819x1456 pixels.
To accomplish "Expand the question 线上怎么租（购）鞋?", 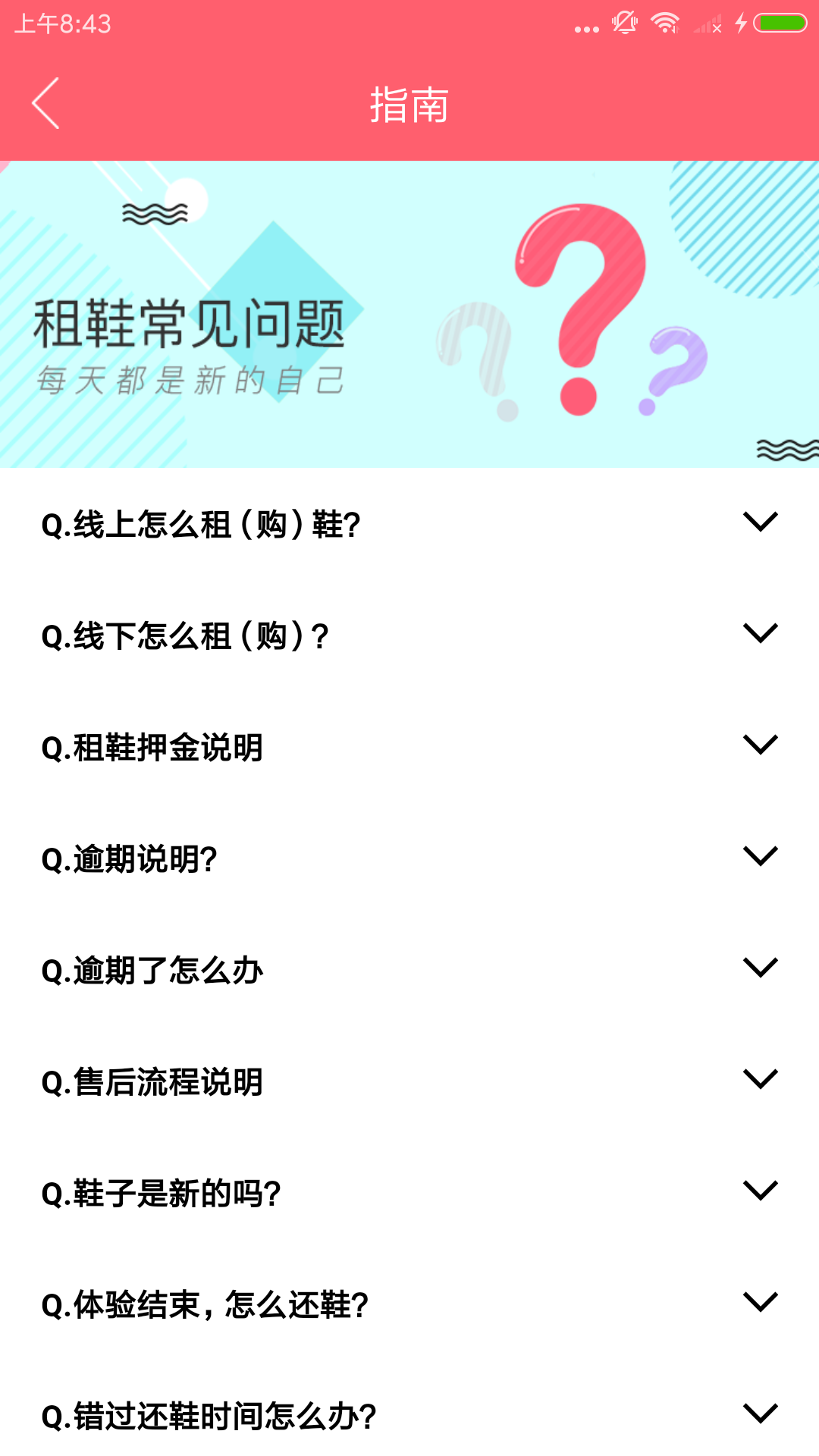I will click(760, 522).
